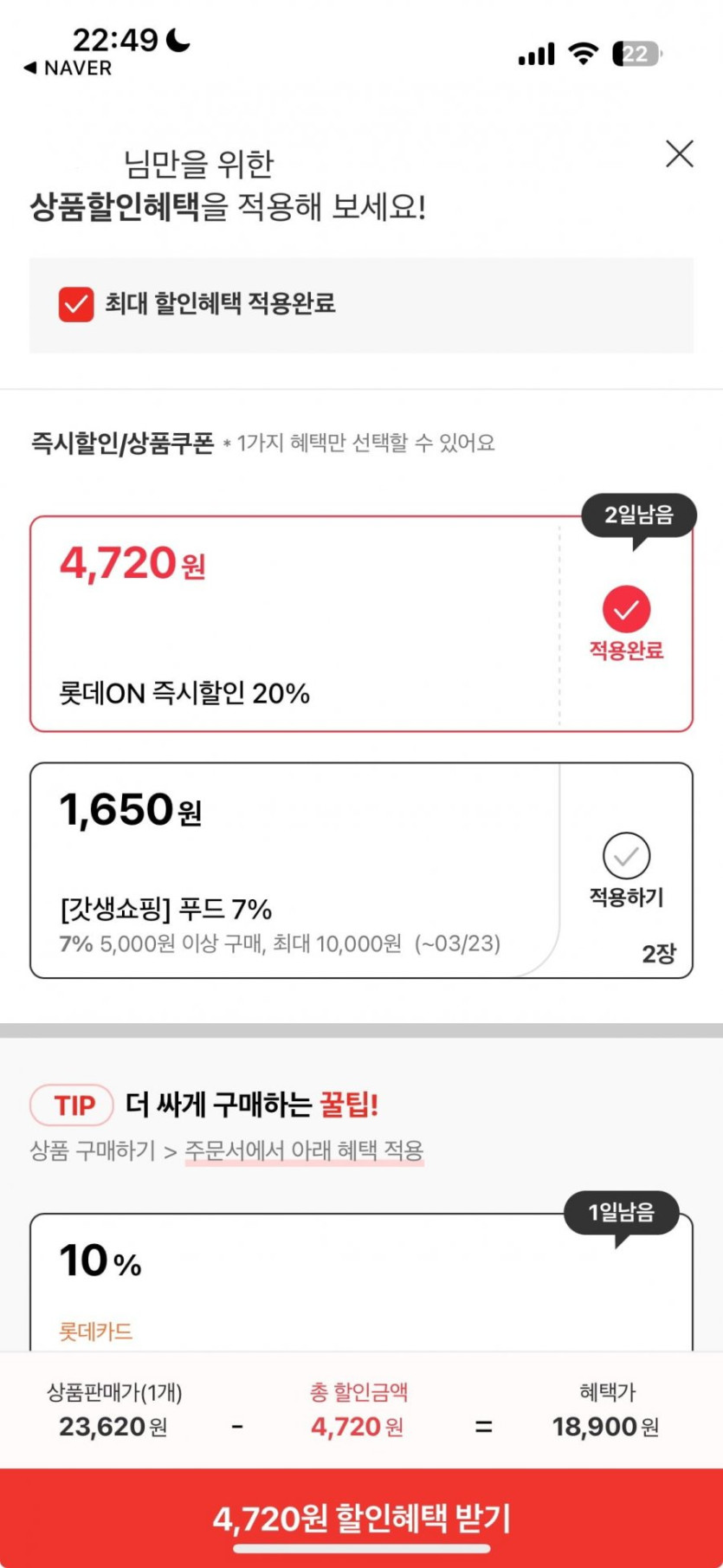723x1568 pixels.
Task: Close the discount benefits sheet
Action: pyautogui.click(x=680, y=154)
